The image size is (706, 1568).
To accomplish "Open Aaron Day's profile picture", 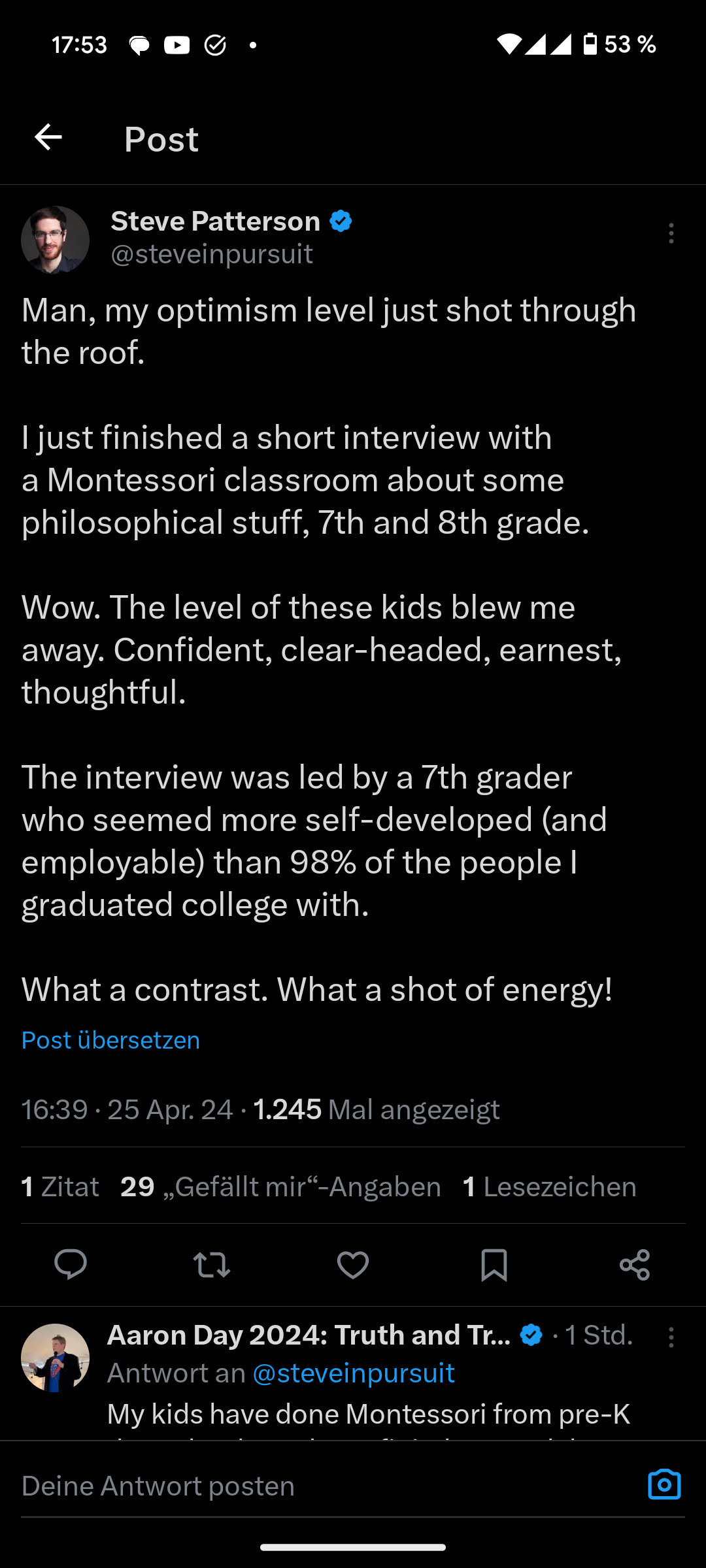I will 55,1357.
